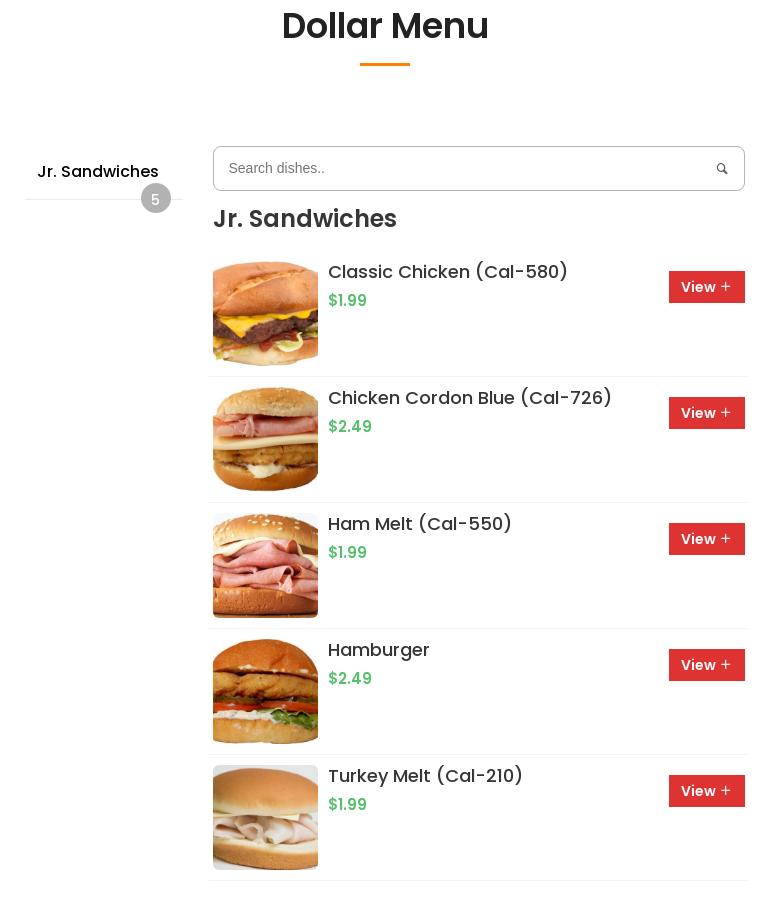View the Chicken Cordon Blue item
Viewport: 770px width, 915px height.
point(706,413)
